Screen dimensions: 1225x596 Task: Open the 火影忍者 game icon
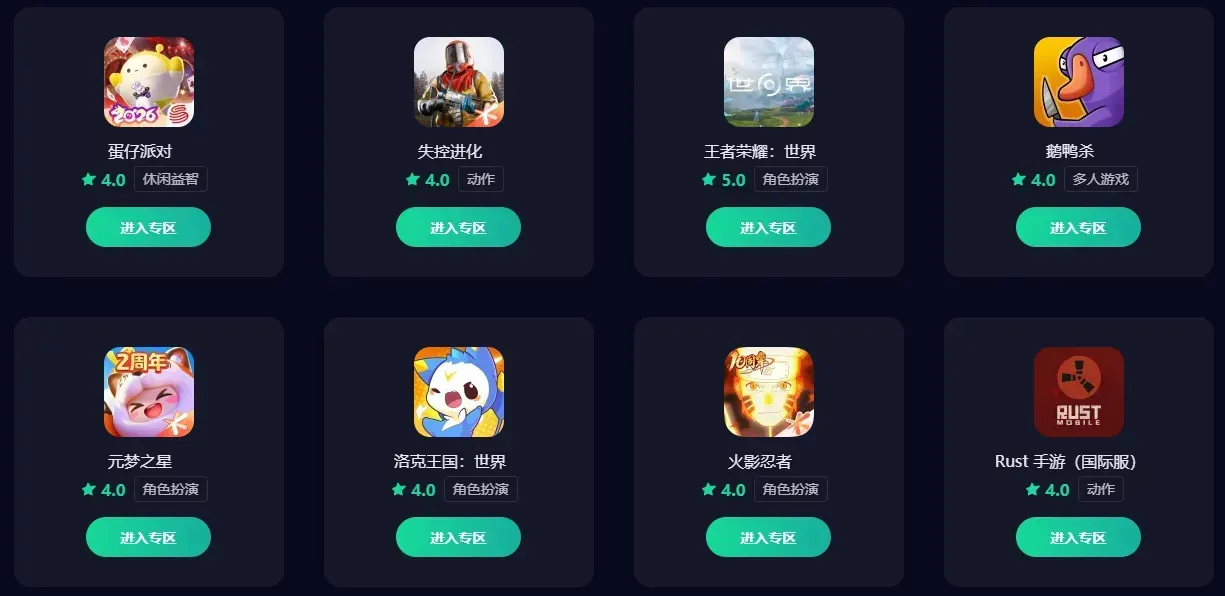(769, 392)
